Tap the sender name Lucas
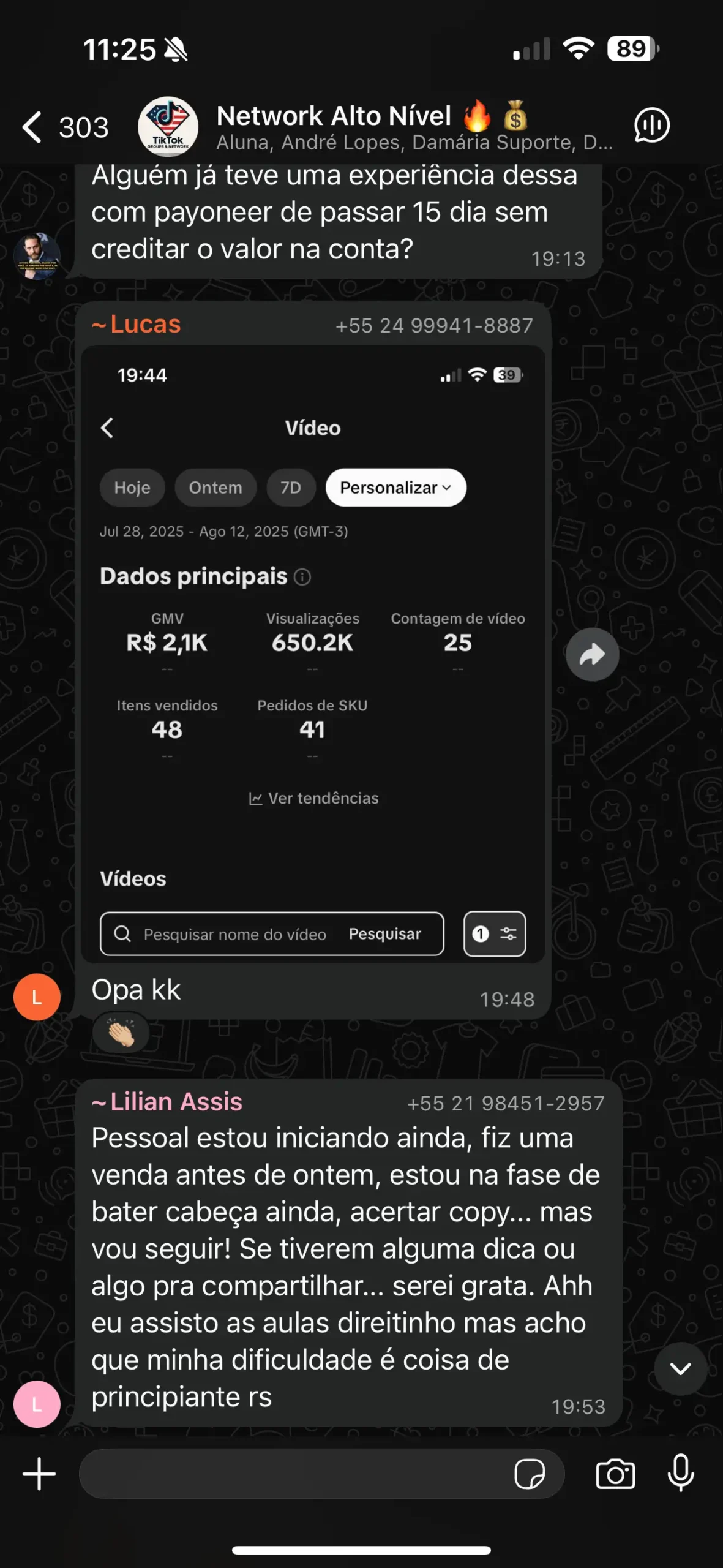The image size is (723, 1568). [144, 324]
